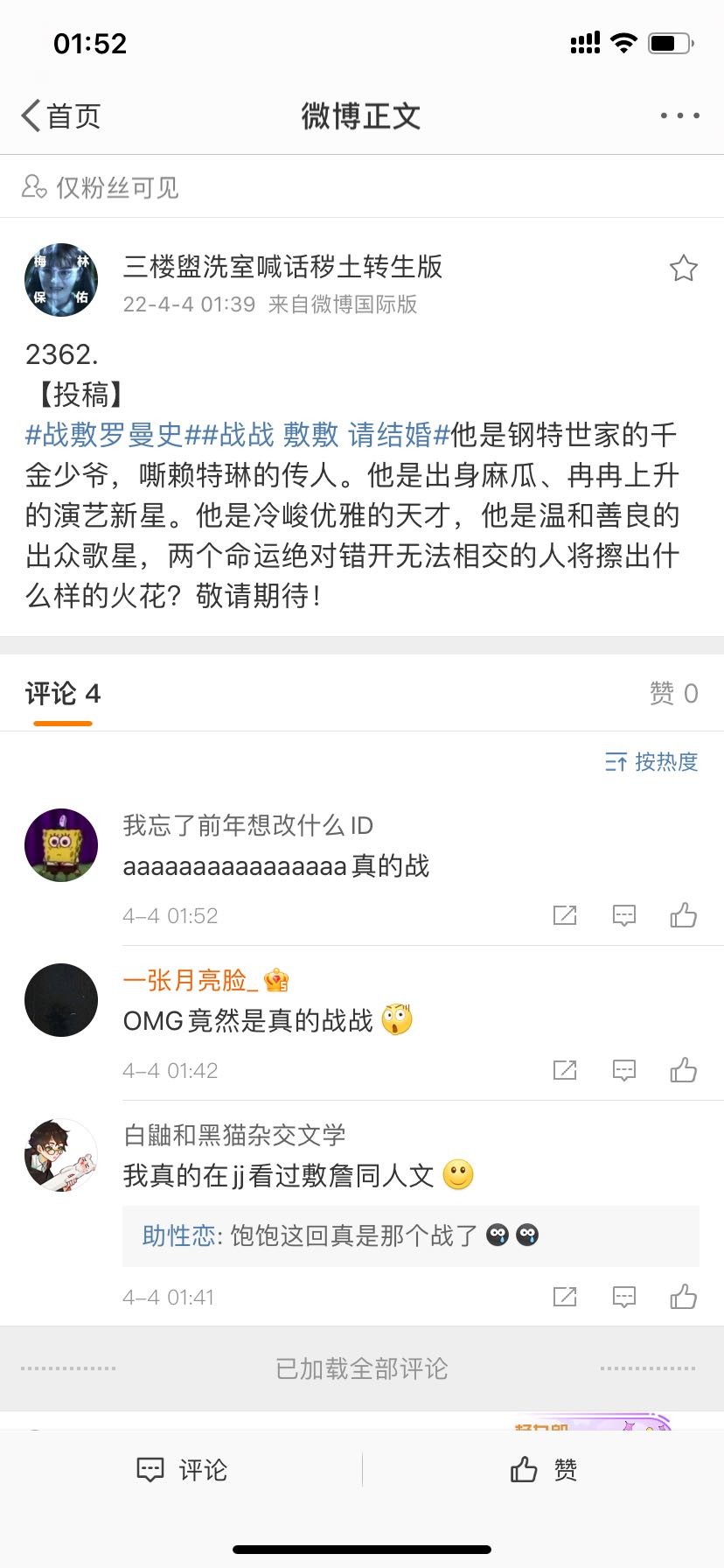This screenshot has height=1568, width=724.
Task: Write a comment via bottom 评论 button
Action: pyautogui.click(x=182, y=1470)
